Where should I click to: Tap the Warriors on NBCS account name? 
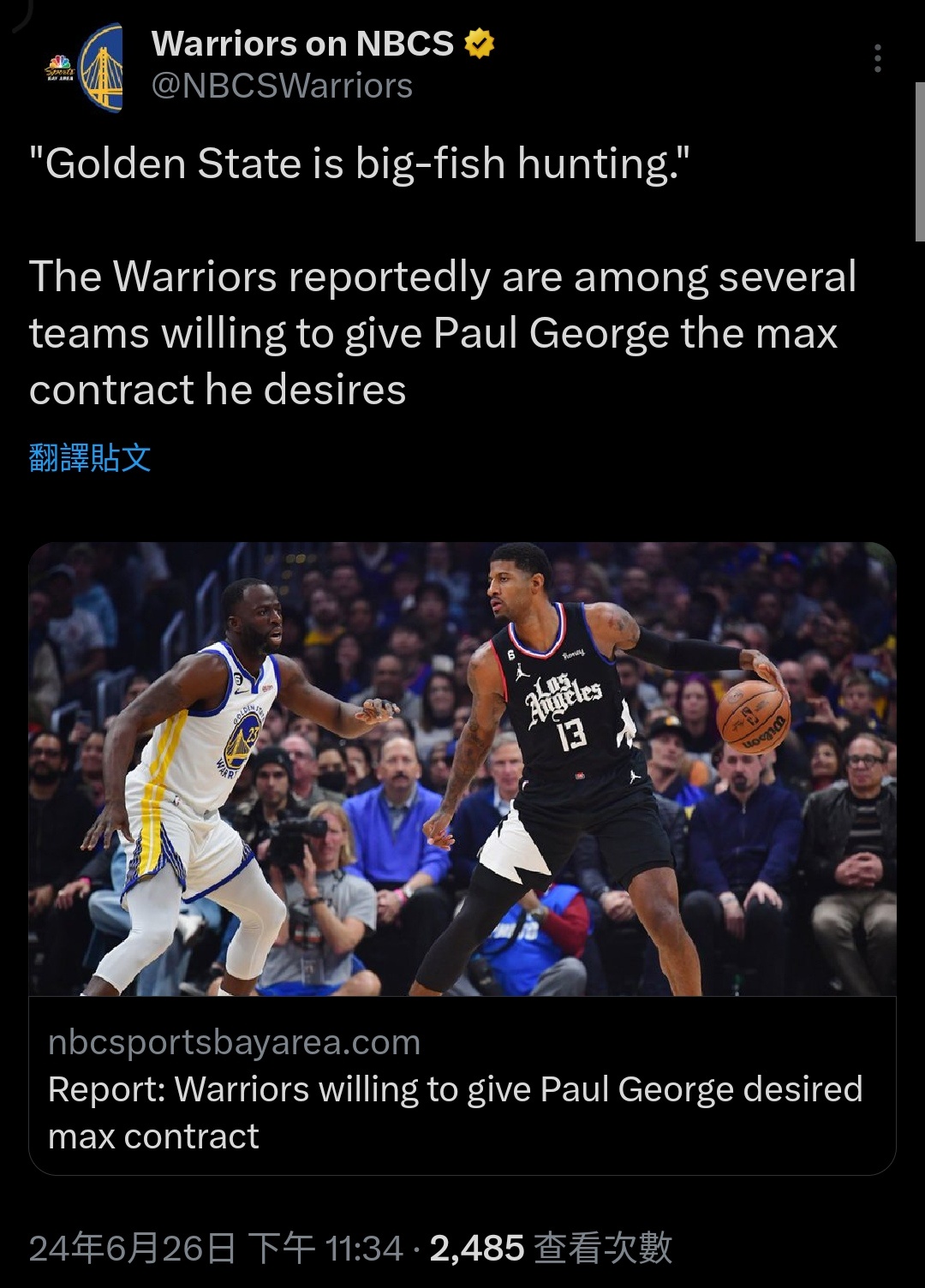click(302, 44)
